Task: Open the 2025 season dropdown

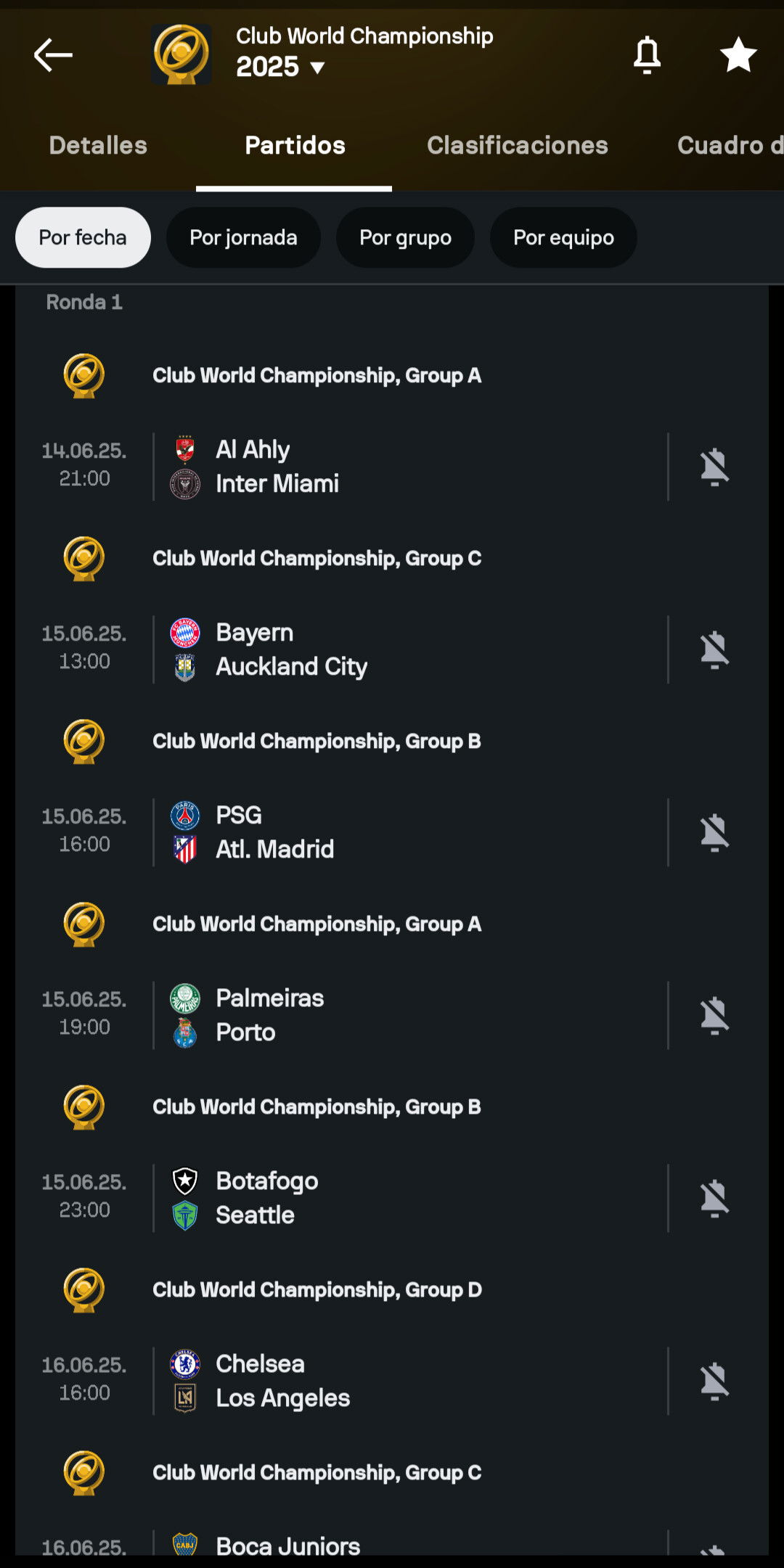Action: point(280,67)
